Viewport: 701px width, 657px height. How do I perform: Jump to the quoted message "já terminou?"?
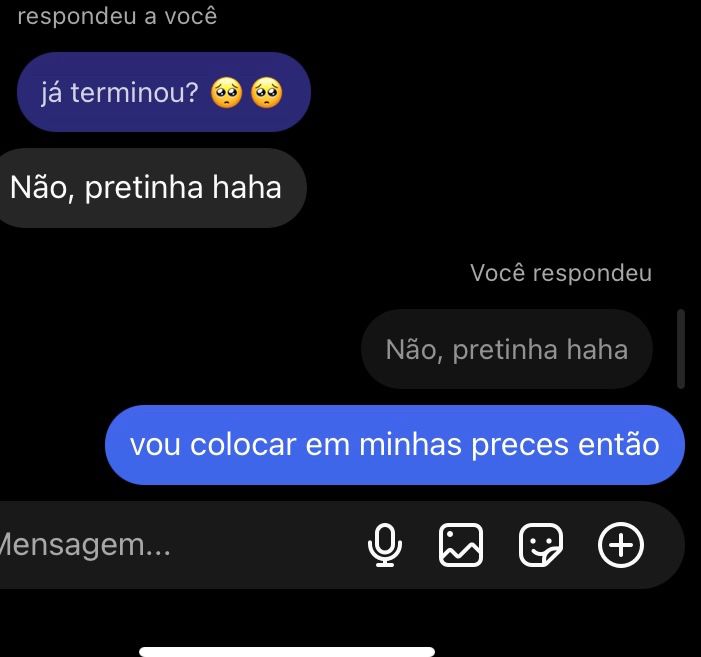pyautogui.click(x=164, y=92)
